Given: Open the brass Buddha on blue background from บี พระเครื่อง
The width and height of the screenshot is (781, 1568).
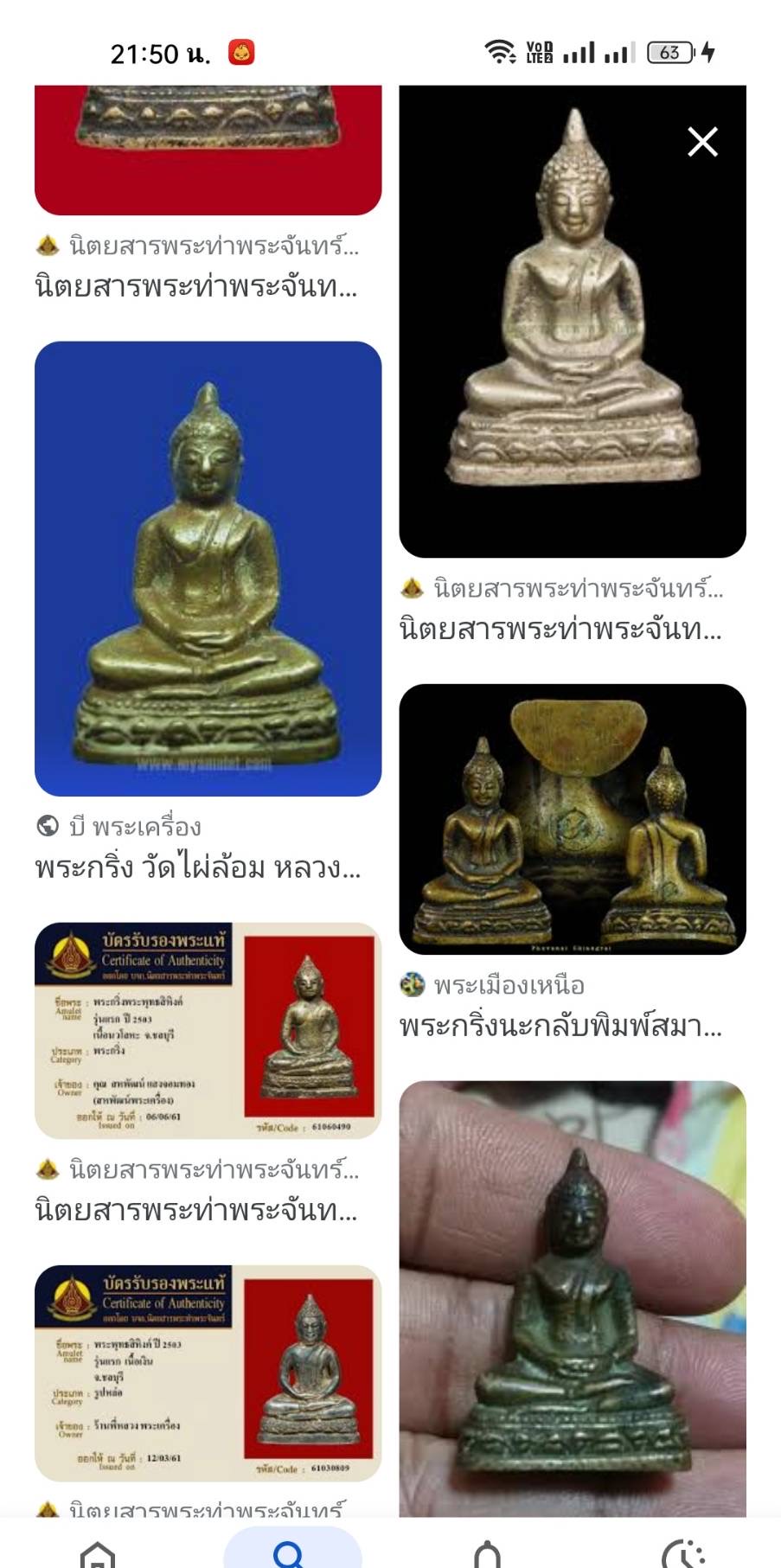Looking at the screenshot, I should pyautogui.click(x=208, y=568).
